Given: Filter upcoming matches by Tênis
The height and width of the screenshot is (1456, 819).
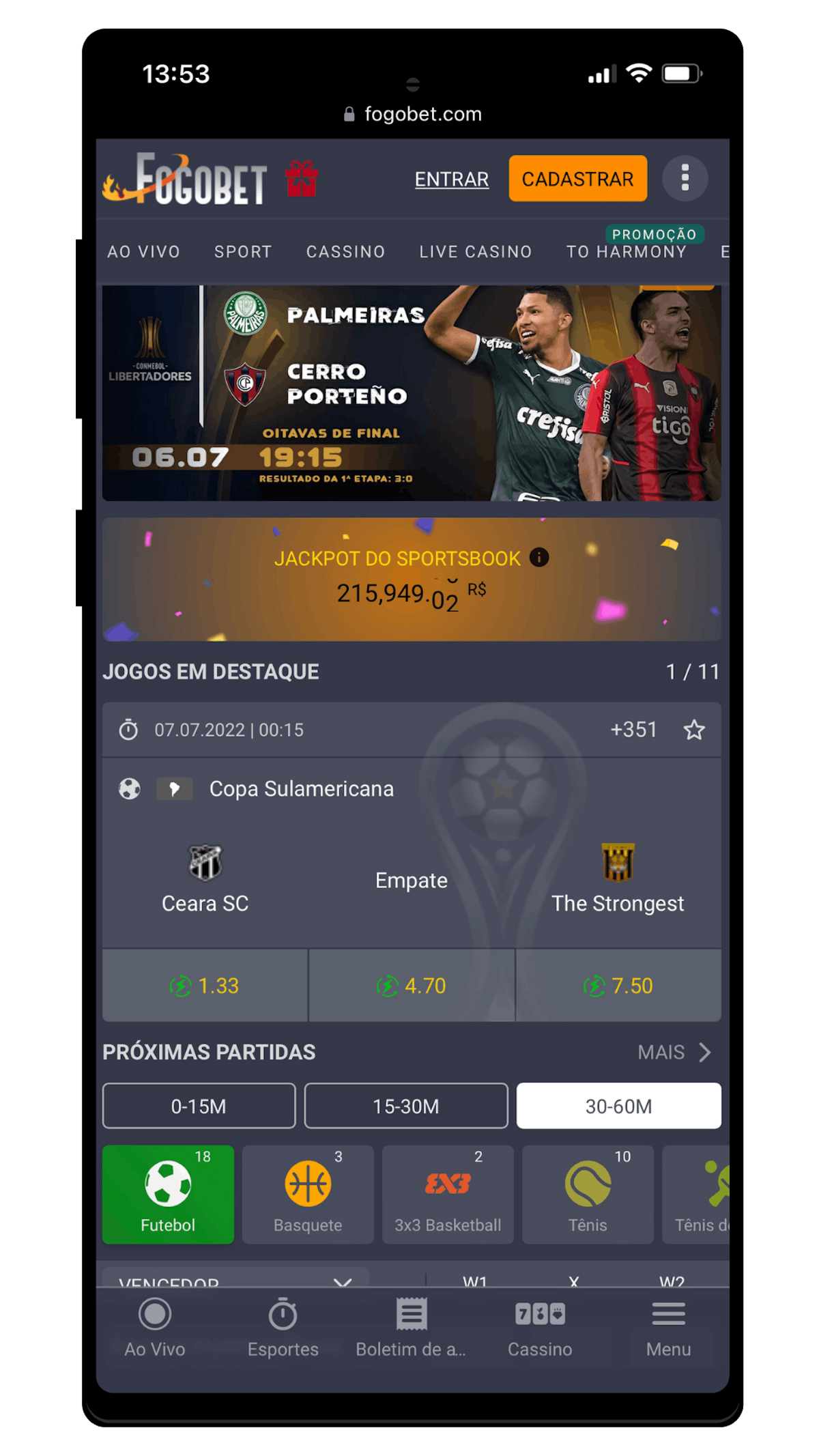Looking at the screenshot, I should (x=588, y=1195).
